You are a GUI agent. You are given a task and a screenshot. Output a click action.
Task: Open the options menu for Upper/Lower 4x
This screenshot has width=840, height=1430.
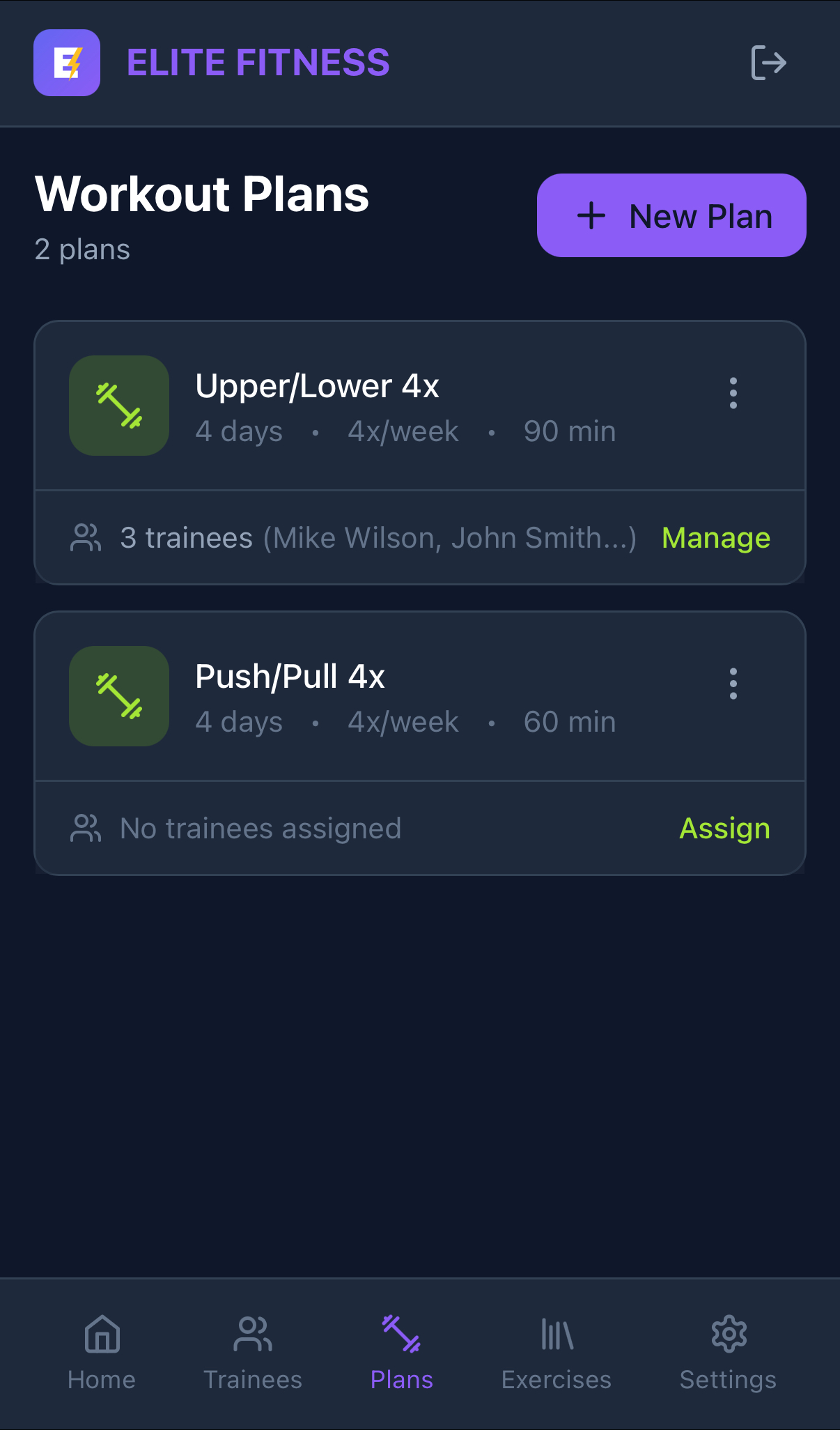pos(733,392)
